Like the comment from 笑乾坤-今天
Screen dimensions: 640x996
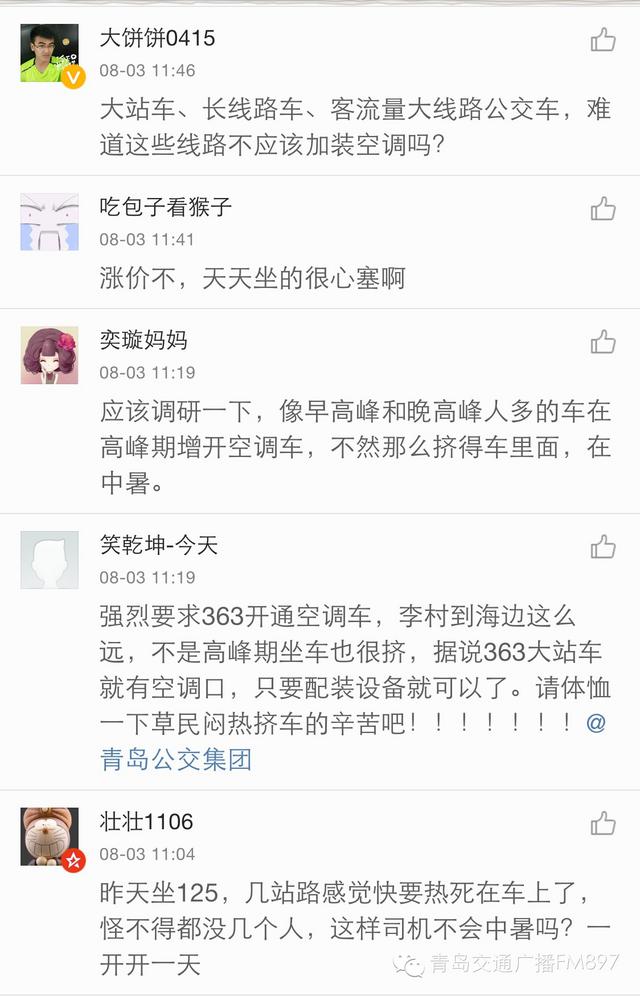point(603,547)
